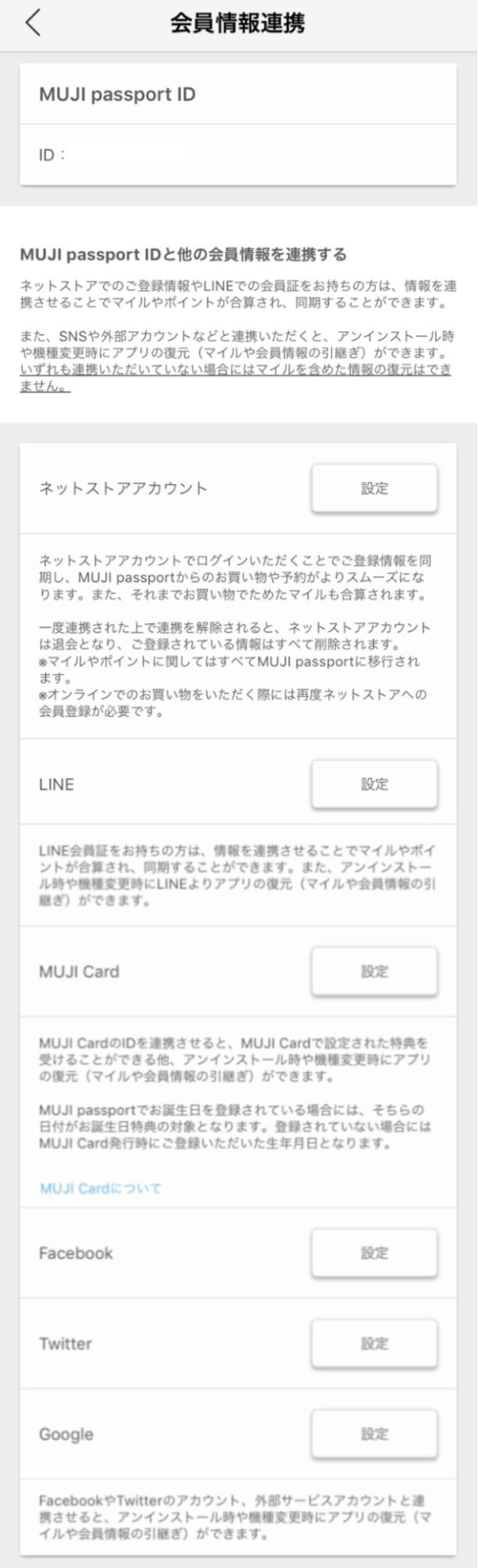Go back from 会員情報連携 screen
478x1568 pixels.
click(x=32, y=23)
